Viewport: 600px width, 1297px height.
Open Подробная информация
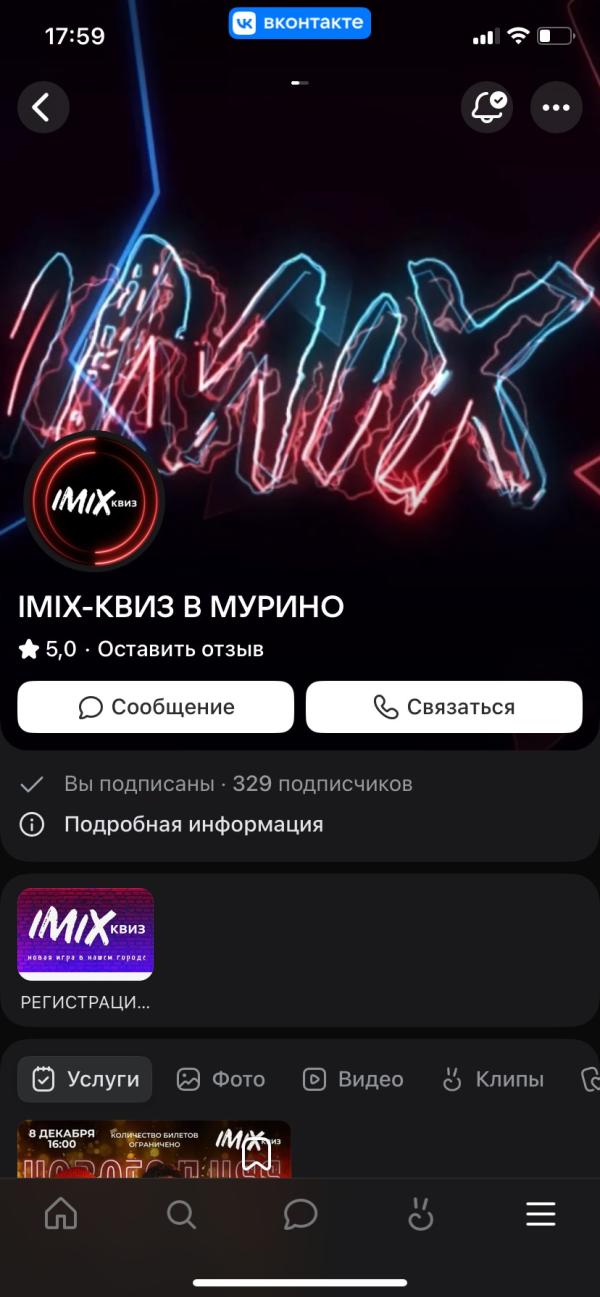pyautogui.click(x=193, y=825)
